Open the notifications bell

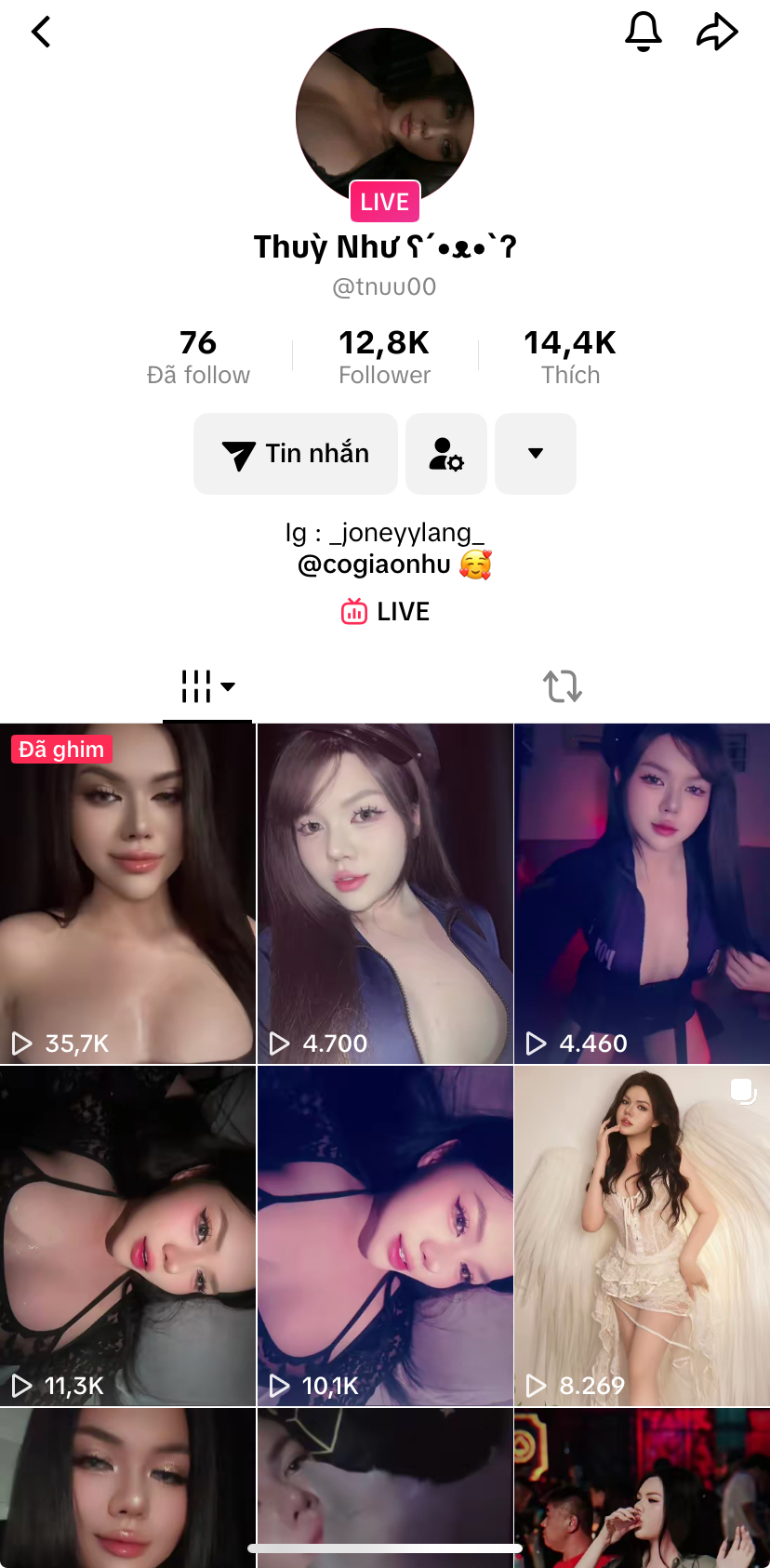coord(643,33)
